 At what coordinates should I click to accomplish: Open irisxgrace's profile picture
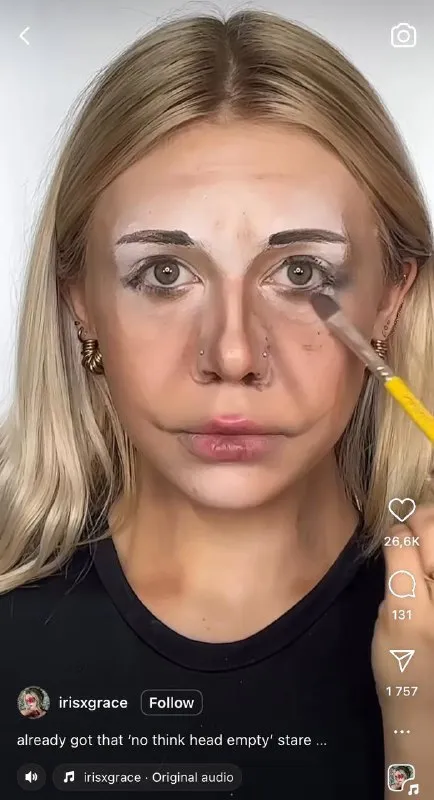coord(33,703)
